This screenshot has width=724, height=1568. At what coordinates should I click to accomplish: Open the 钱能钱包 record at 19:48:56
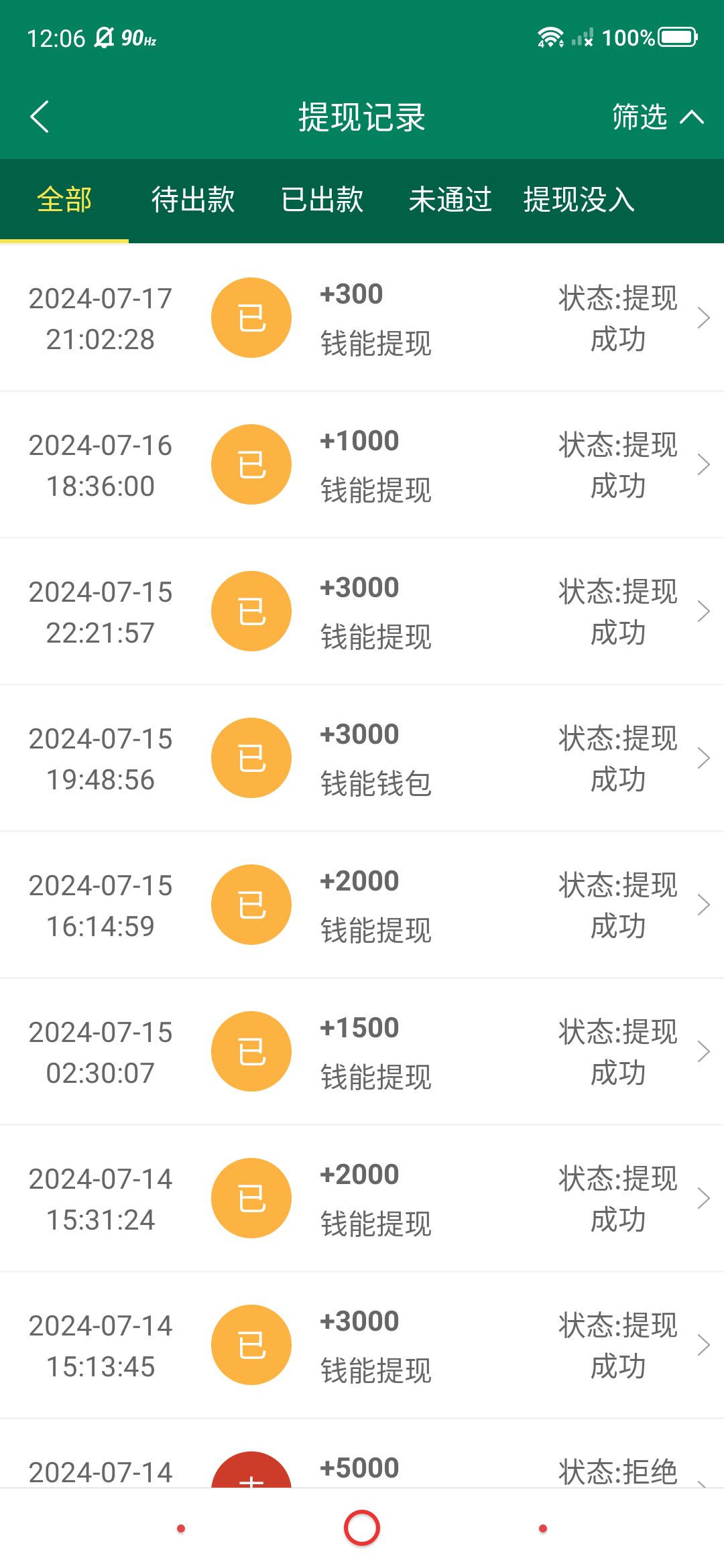(x=362, y=758)
